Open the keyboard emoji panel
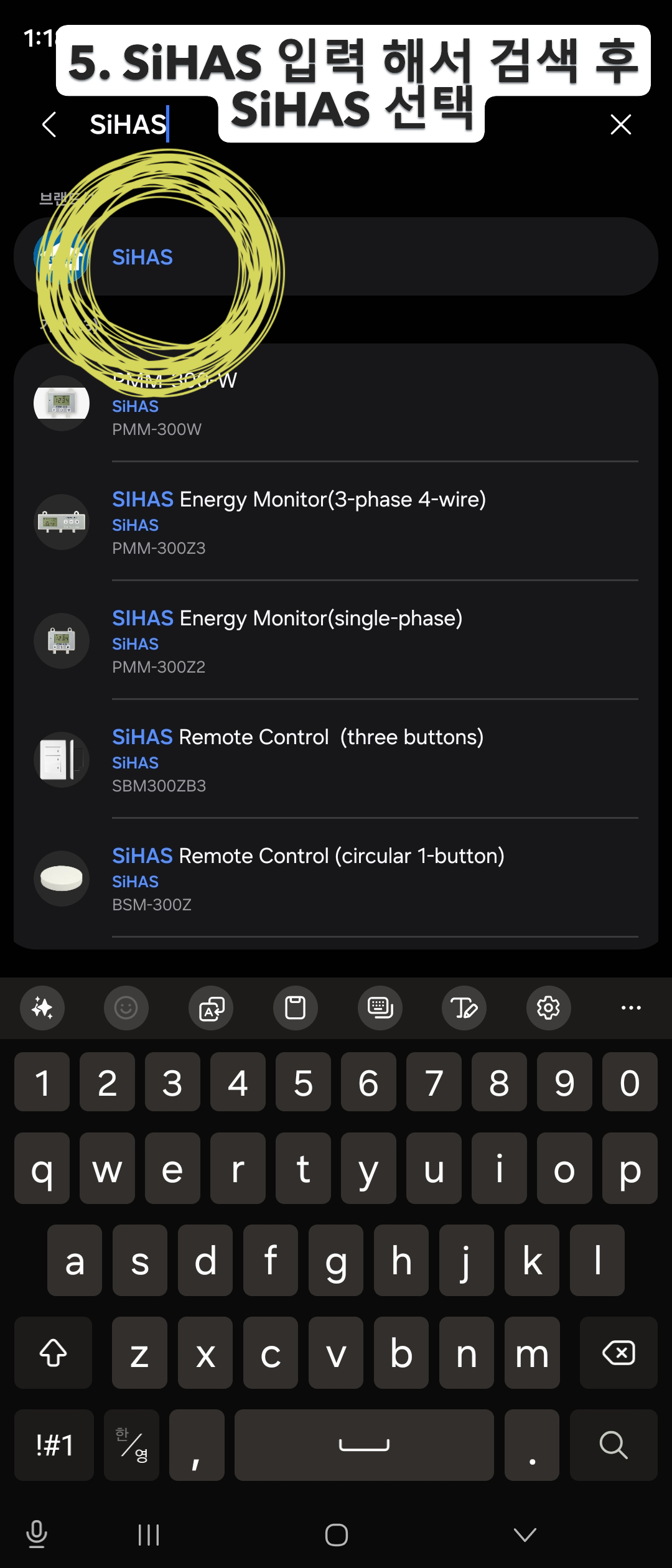This screenshot has width=672, height=1568. [126, 1007]
